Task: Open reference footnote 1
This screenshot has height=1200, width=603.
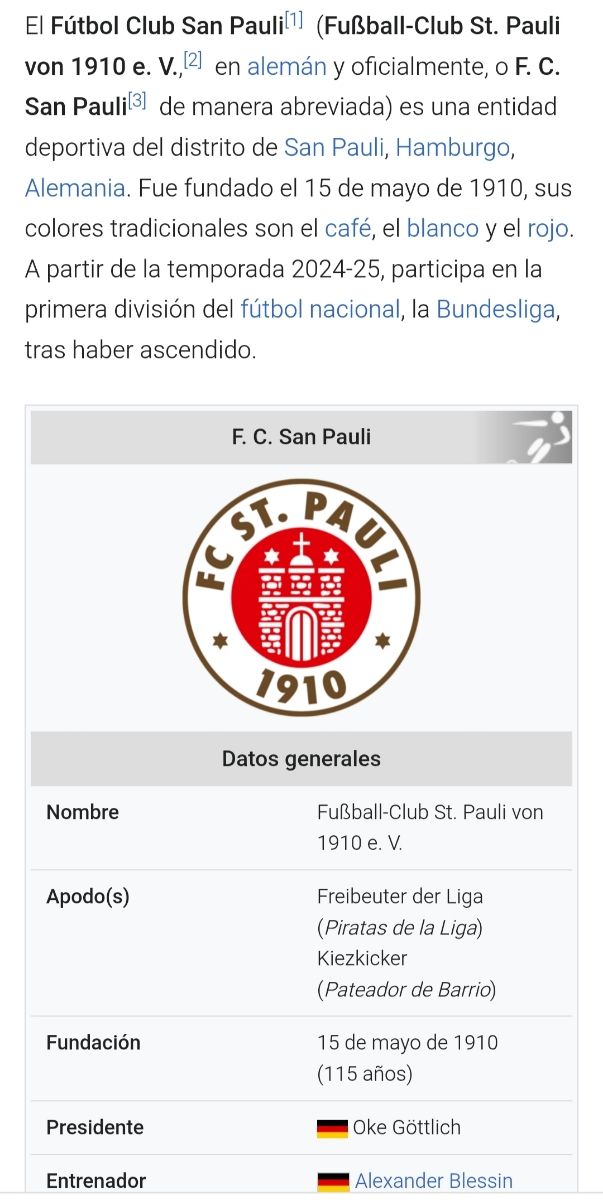Action: (294, 20)
